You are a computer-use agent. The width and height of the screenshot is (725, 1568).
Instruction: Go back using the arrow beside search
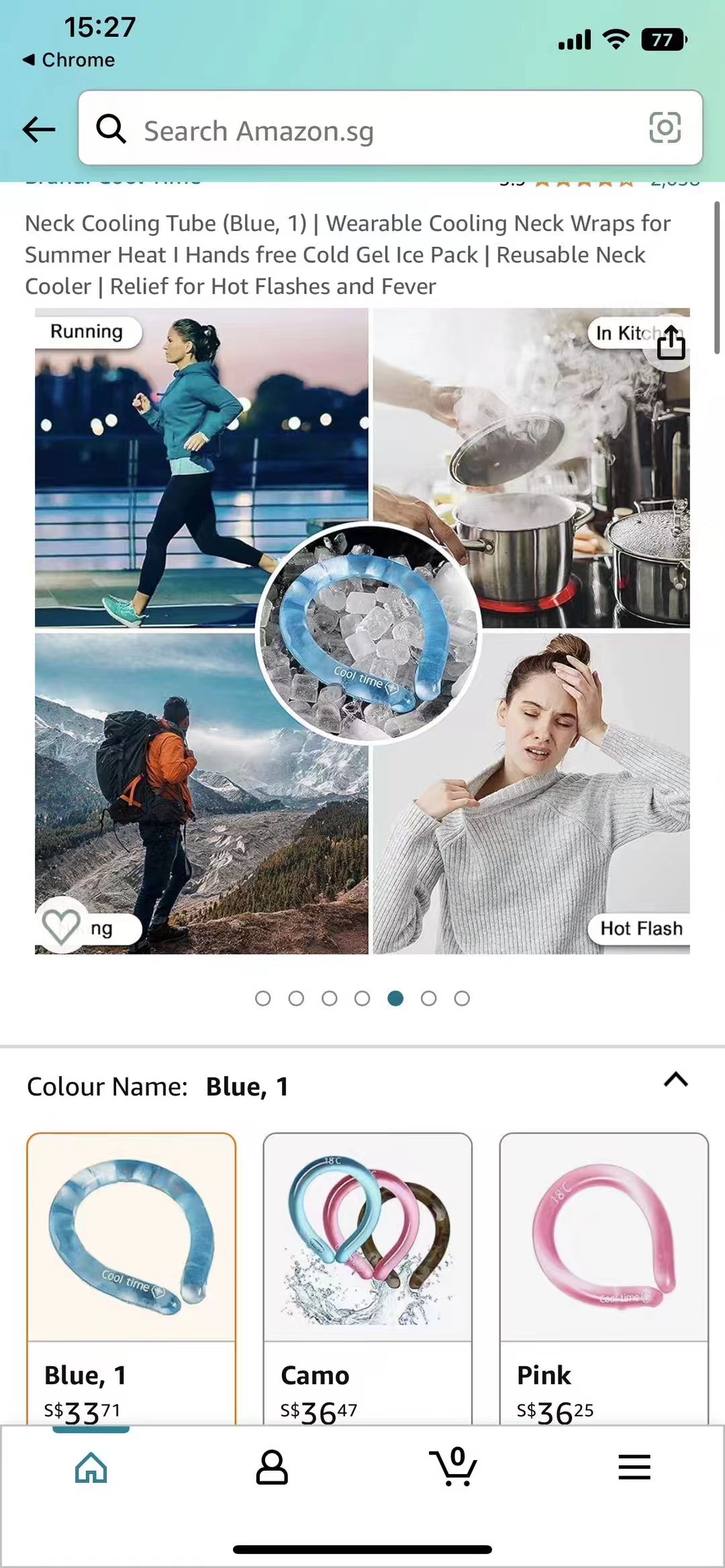click(x=38, y=129)
